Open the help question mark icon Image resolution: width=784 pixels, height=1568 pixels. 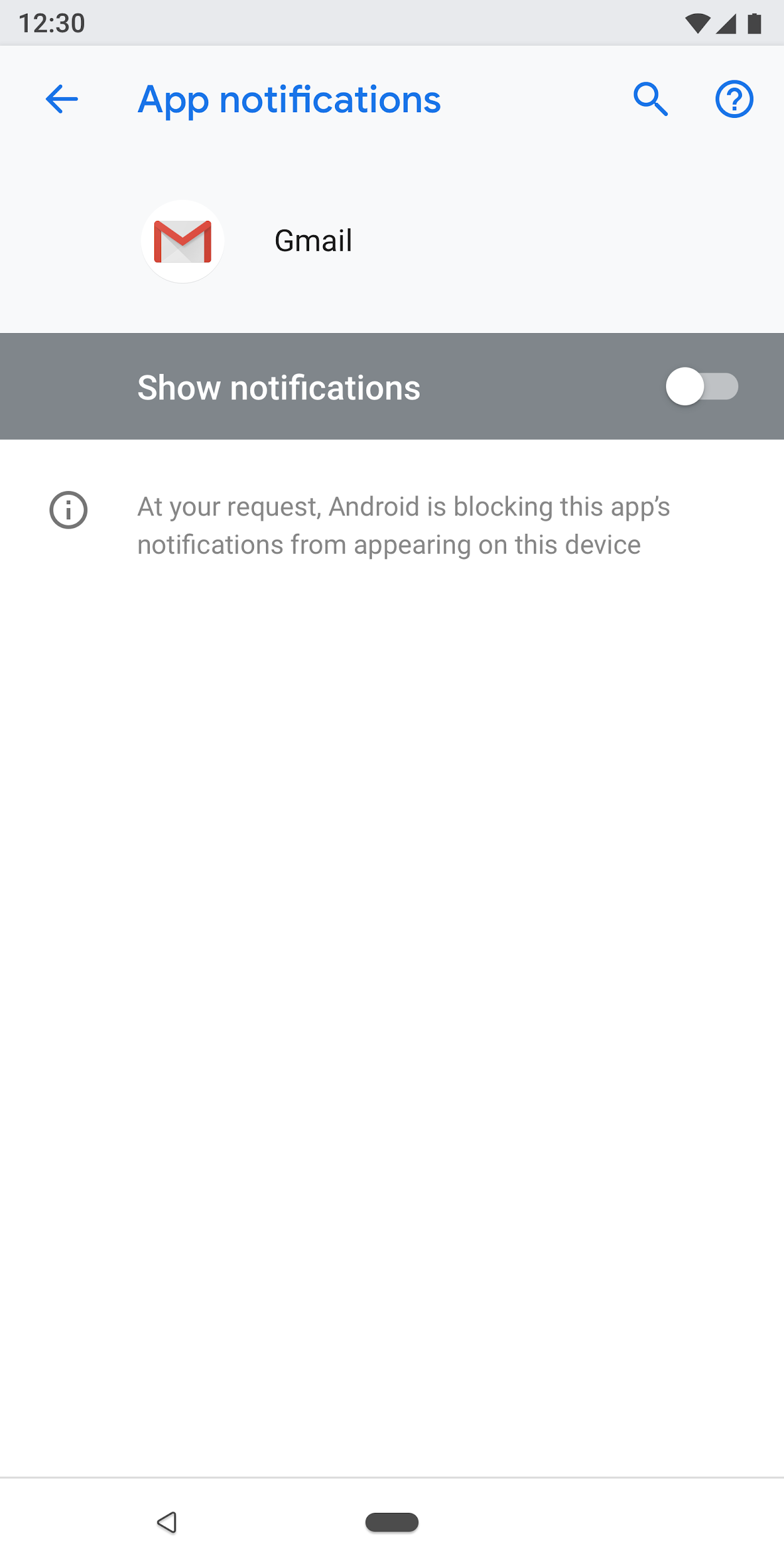click(734, 99)
